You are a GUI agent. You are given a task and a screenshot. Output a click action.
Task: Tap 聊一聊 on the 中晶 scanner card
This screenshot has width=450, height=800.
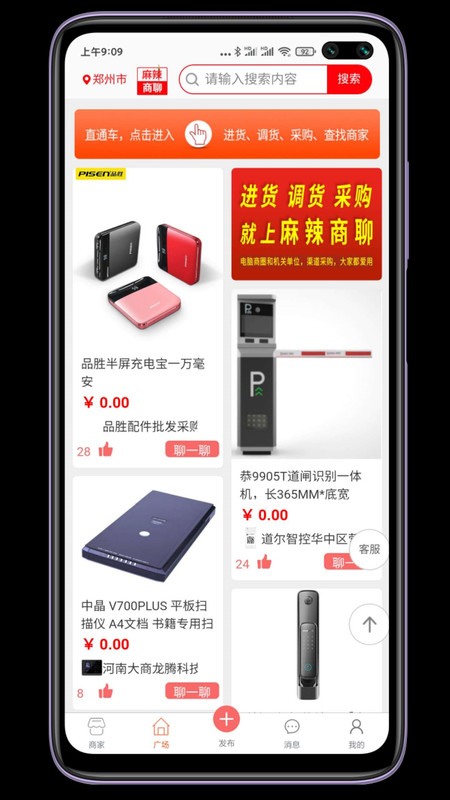pyautogui.click(x=192, y=691)
